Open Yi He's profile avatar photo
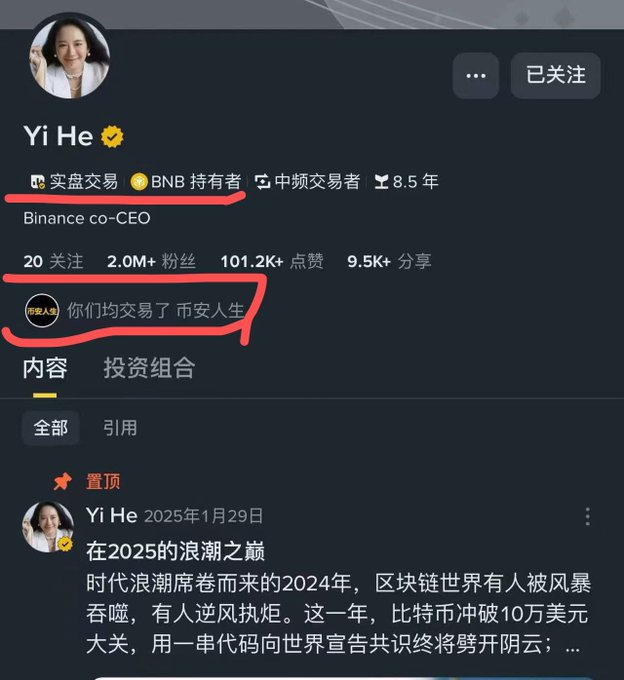 (70, 58)
